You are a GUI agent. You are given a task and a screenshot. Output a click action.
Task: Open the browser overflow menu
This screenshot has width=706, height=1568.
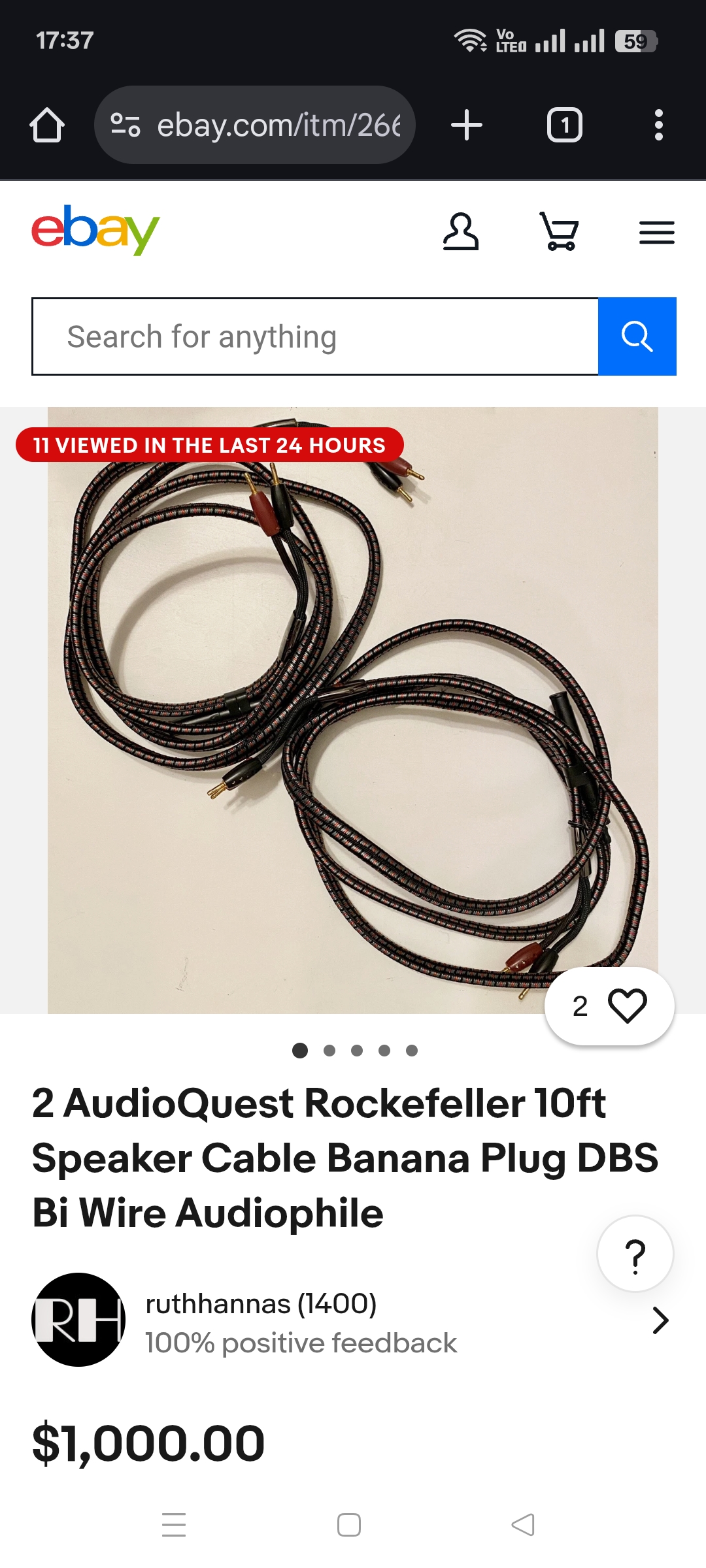658,125
